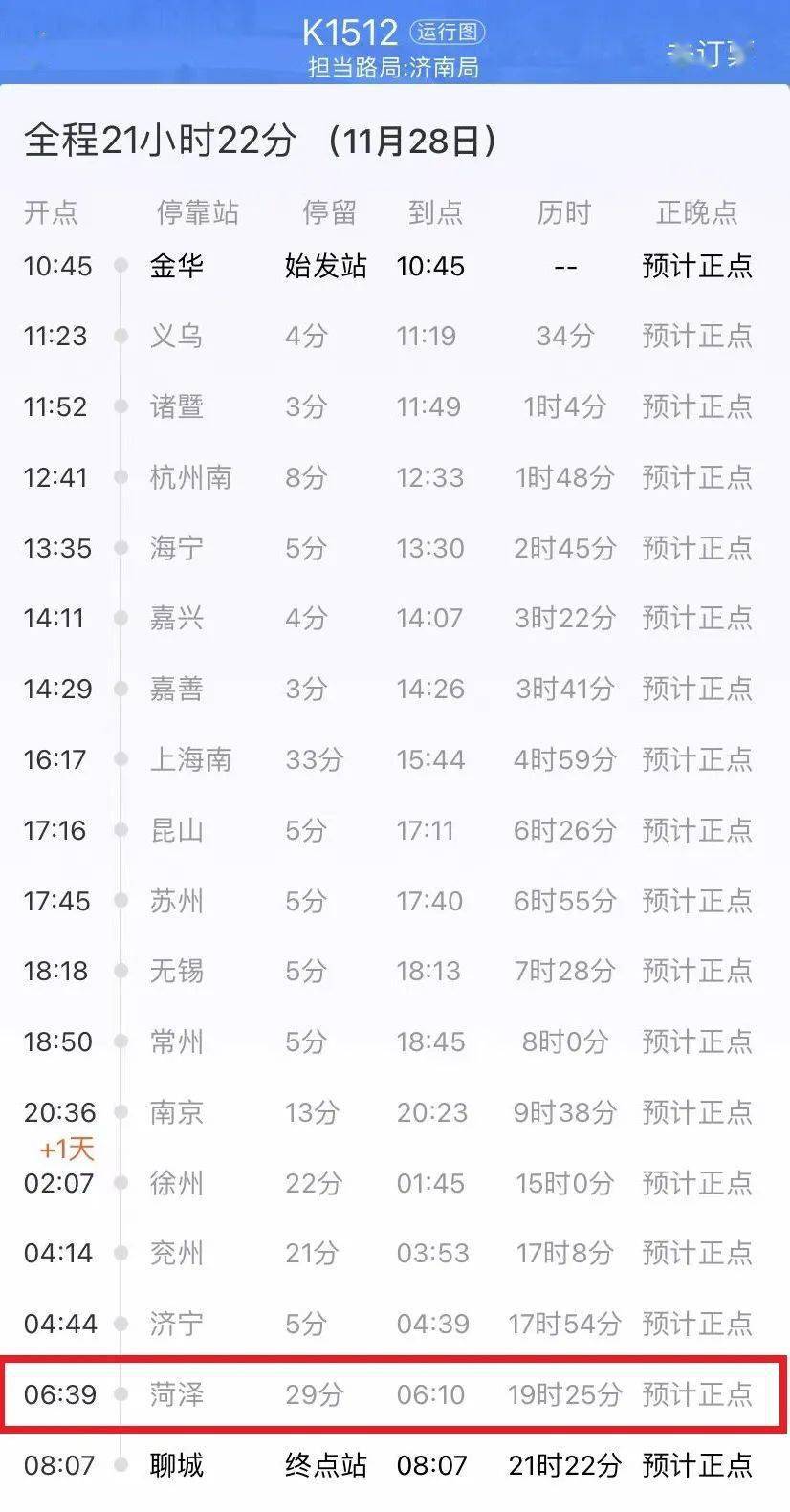This screenshot has width=790, height=1512.
Task: Select the 正晚点 column header
Action: pyautogui.click(x=695, y=213)
